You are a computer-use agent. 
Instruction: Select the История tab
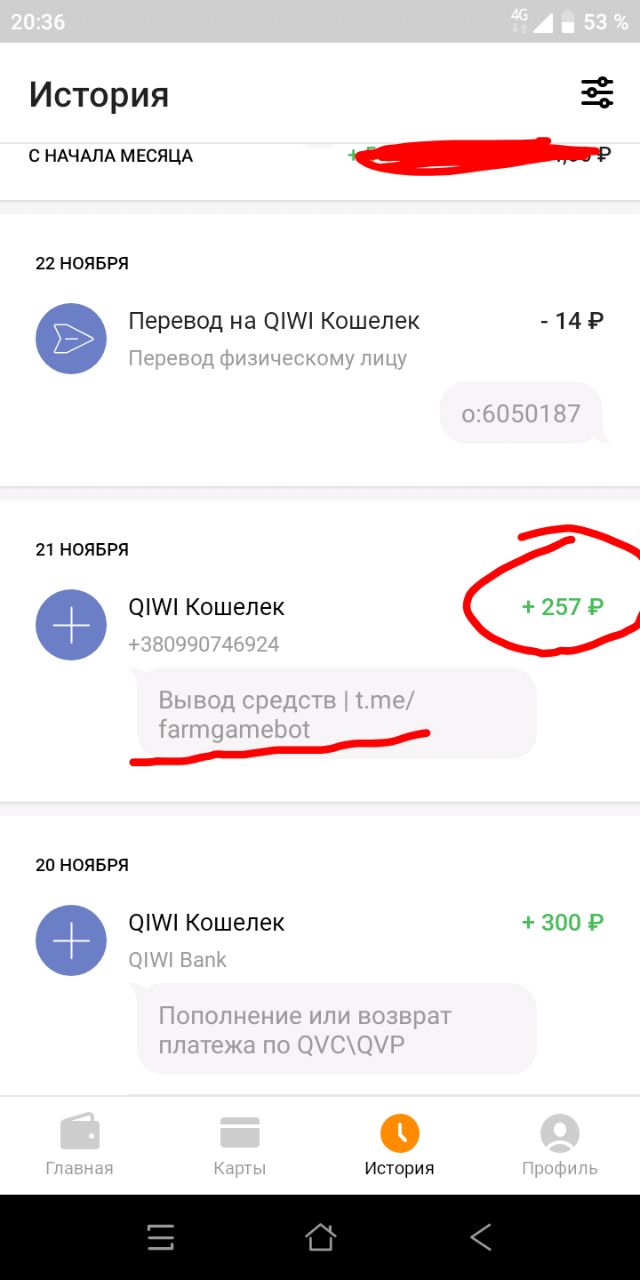coord(399,1145)
